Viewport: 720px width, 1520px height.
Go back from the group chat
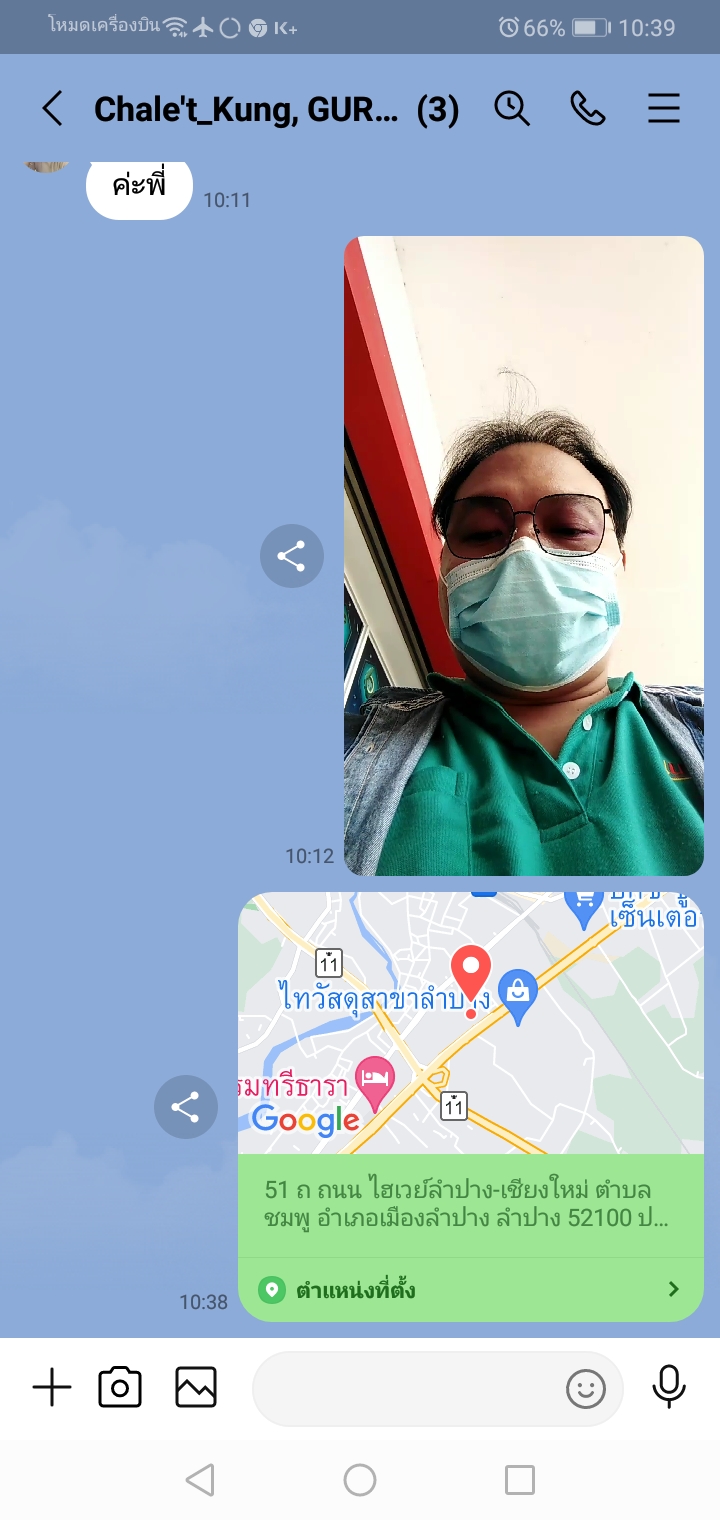(52, 108)
